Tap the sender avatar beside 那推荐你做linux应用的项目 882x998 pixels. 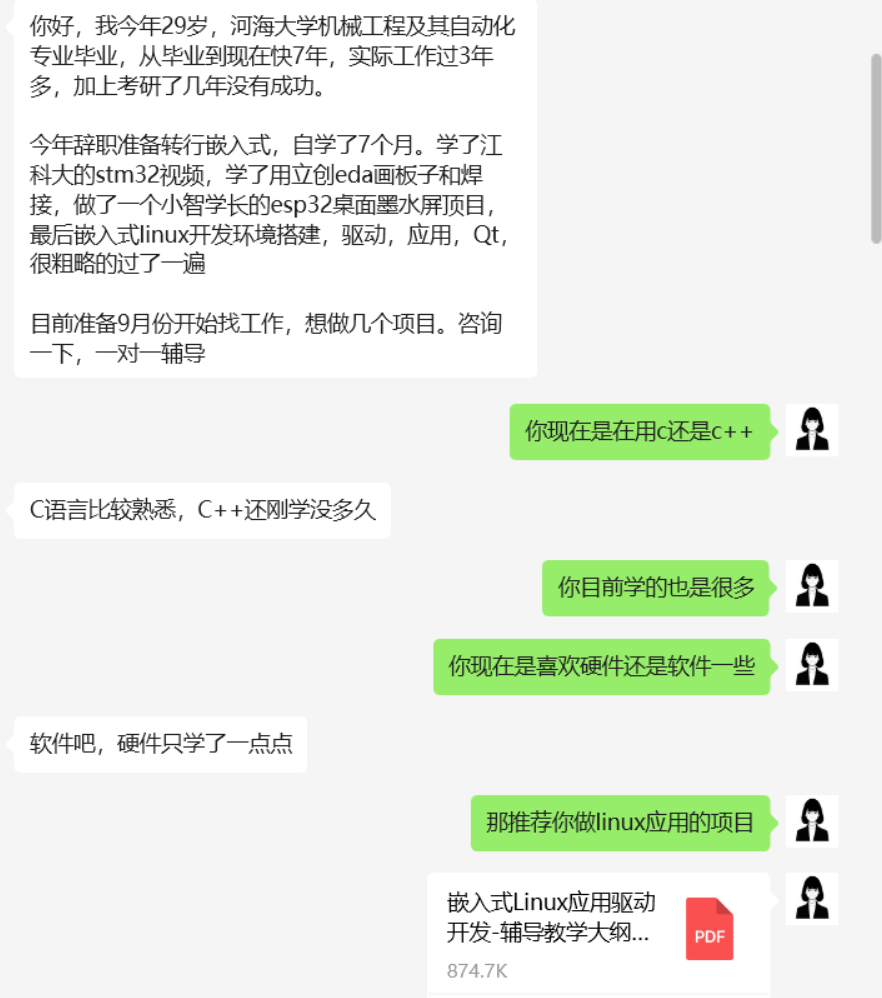(811, 821)
